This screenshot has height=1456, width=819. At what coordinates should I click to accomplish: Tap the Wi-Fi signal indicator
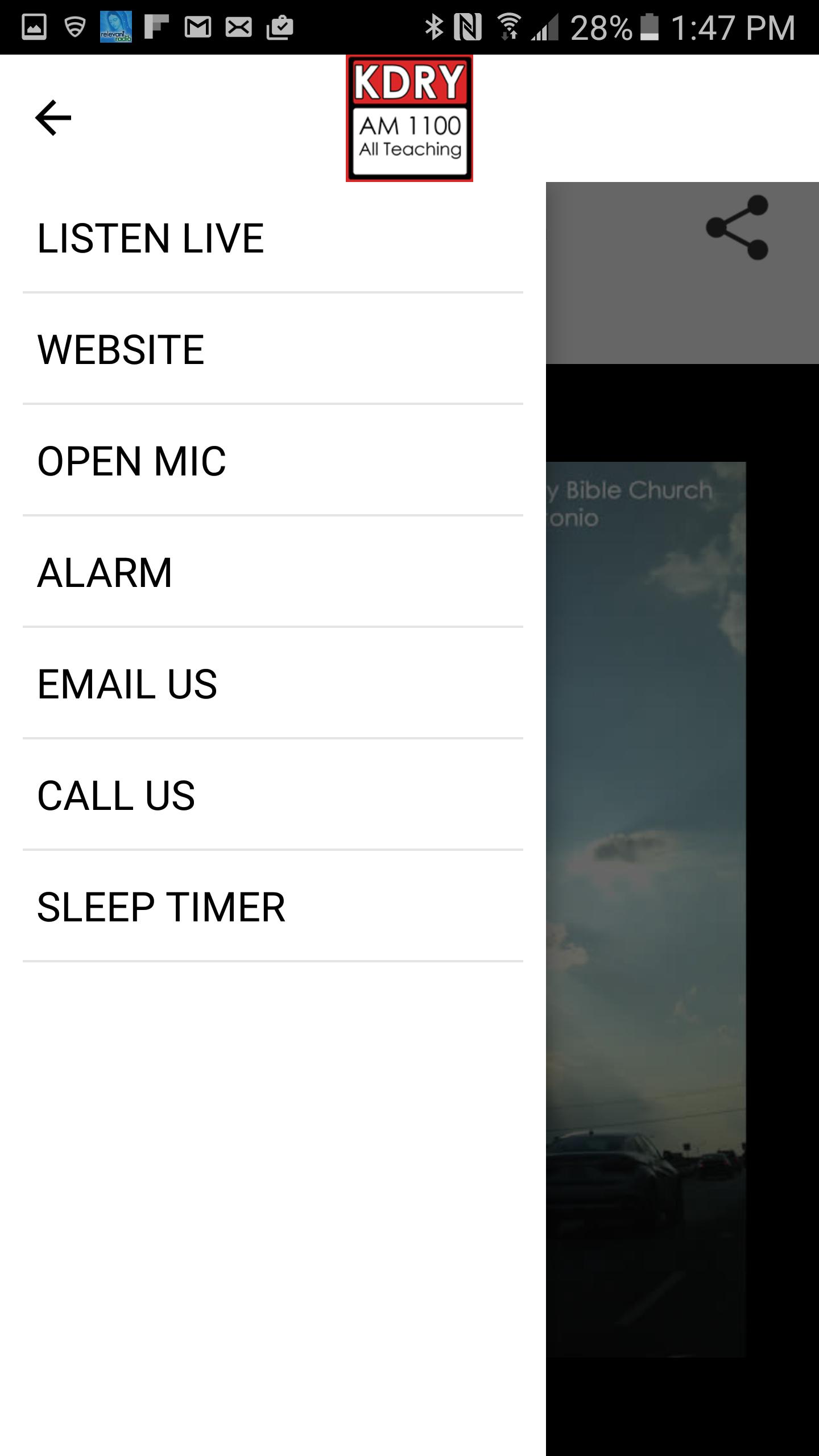pos(509,26)
